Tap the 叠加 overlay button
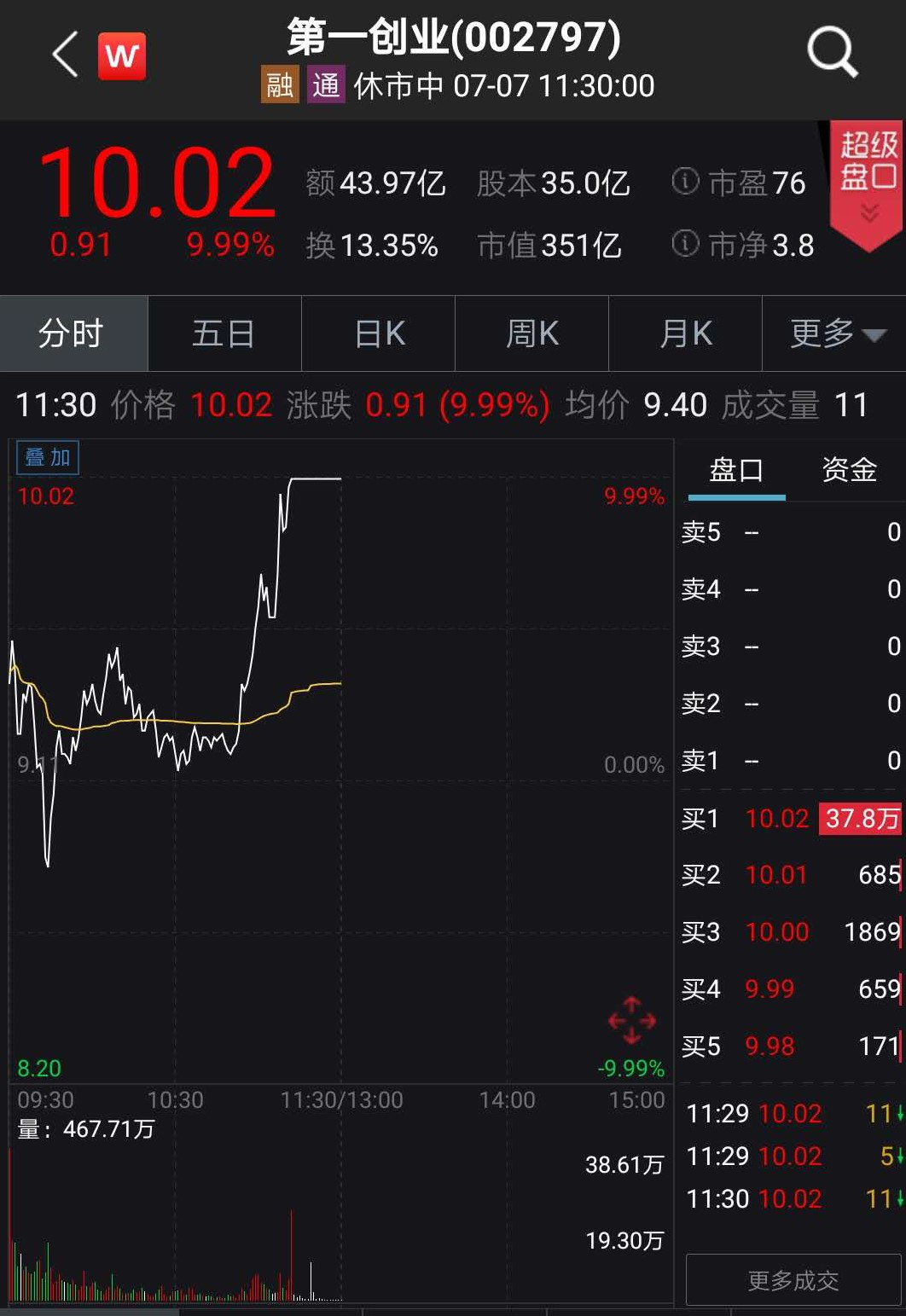906x1316 pixels. pos(48,458)
